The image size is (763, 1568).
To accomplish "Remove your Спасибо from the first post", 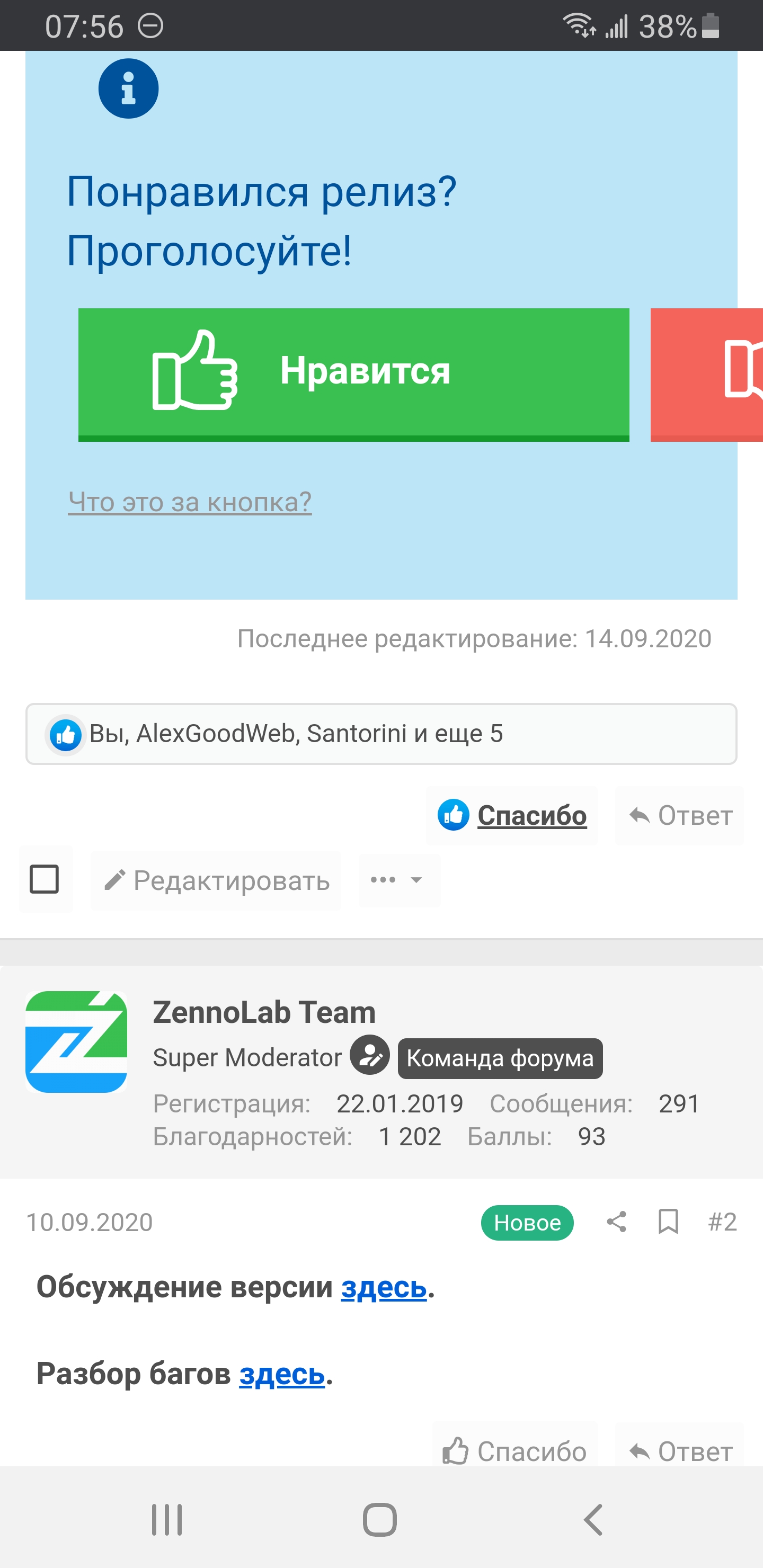I will tap(512, 816).
